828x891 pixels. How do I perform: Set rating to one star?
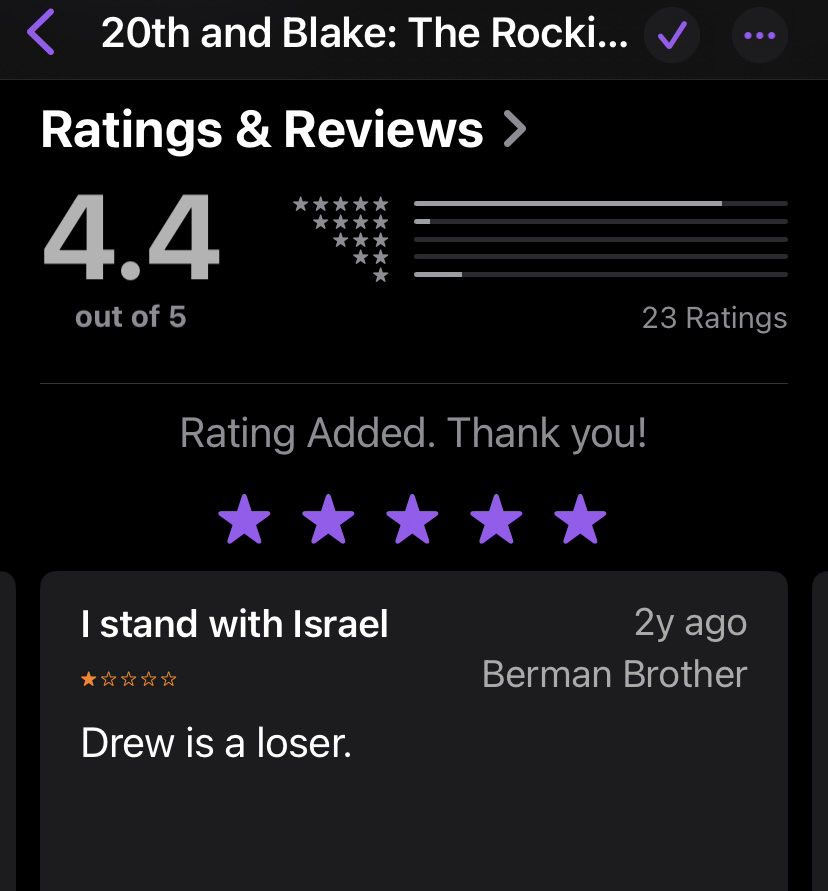(x=244, y=521)
